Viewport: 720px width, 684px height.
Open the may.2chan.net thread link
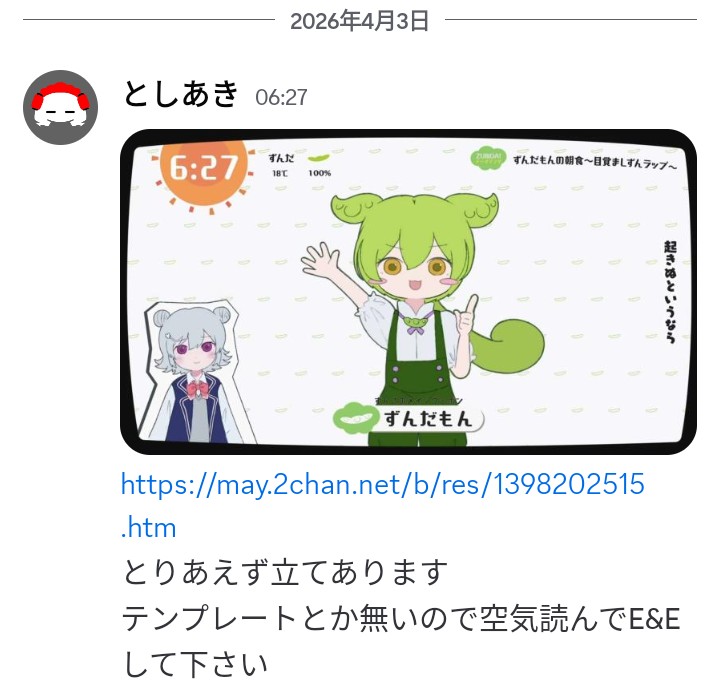point(382,486)
